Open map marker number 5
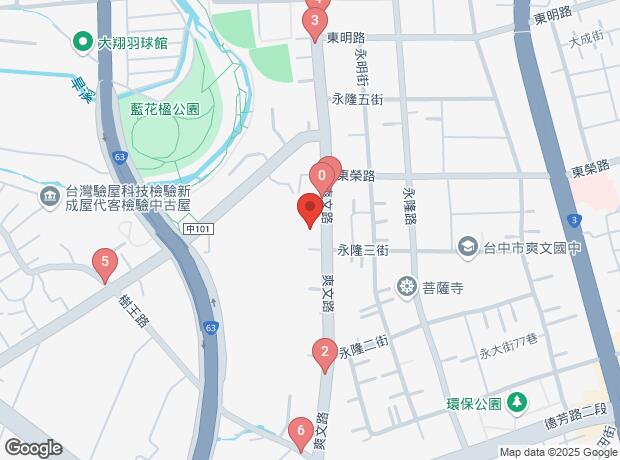 click(104, 264)
